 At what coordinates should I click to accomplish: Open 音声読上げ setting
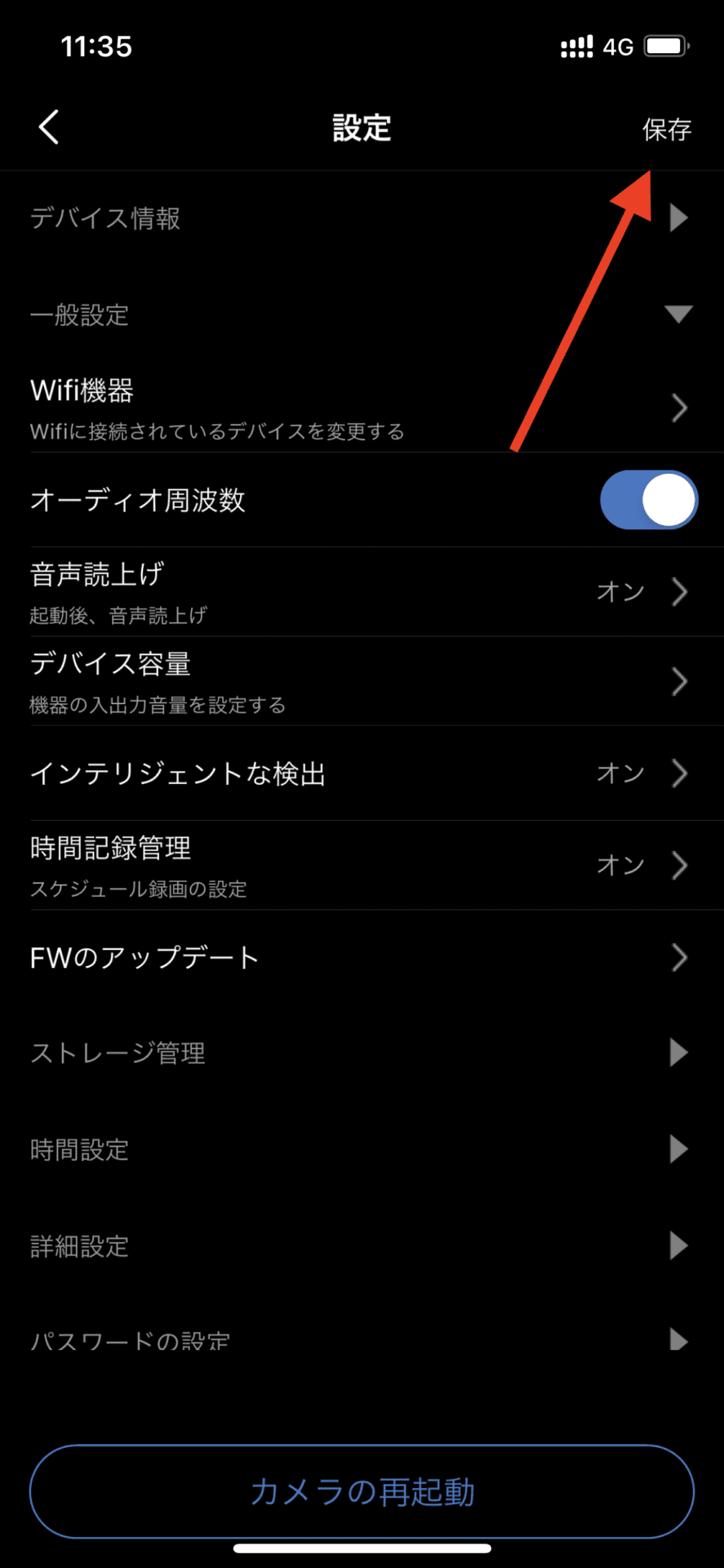point(362,591)
